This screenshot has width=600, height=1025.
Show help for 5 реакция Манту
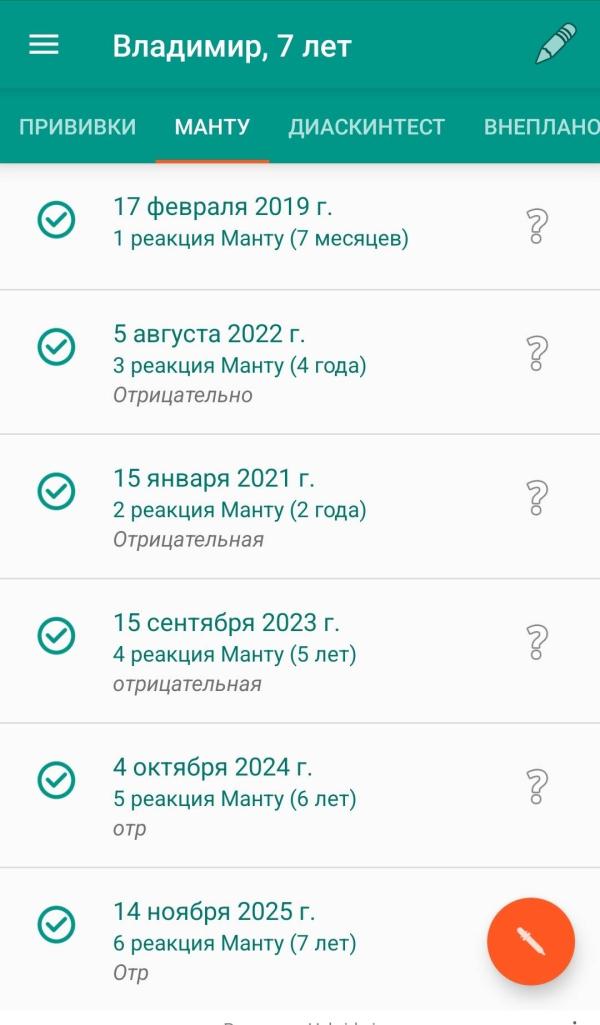(x=537, y=785)
